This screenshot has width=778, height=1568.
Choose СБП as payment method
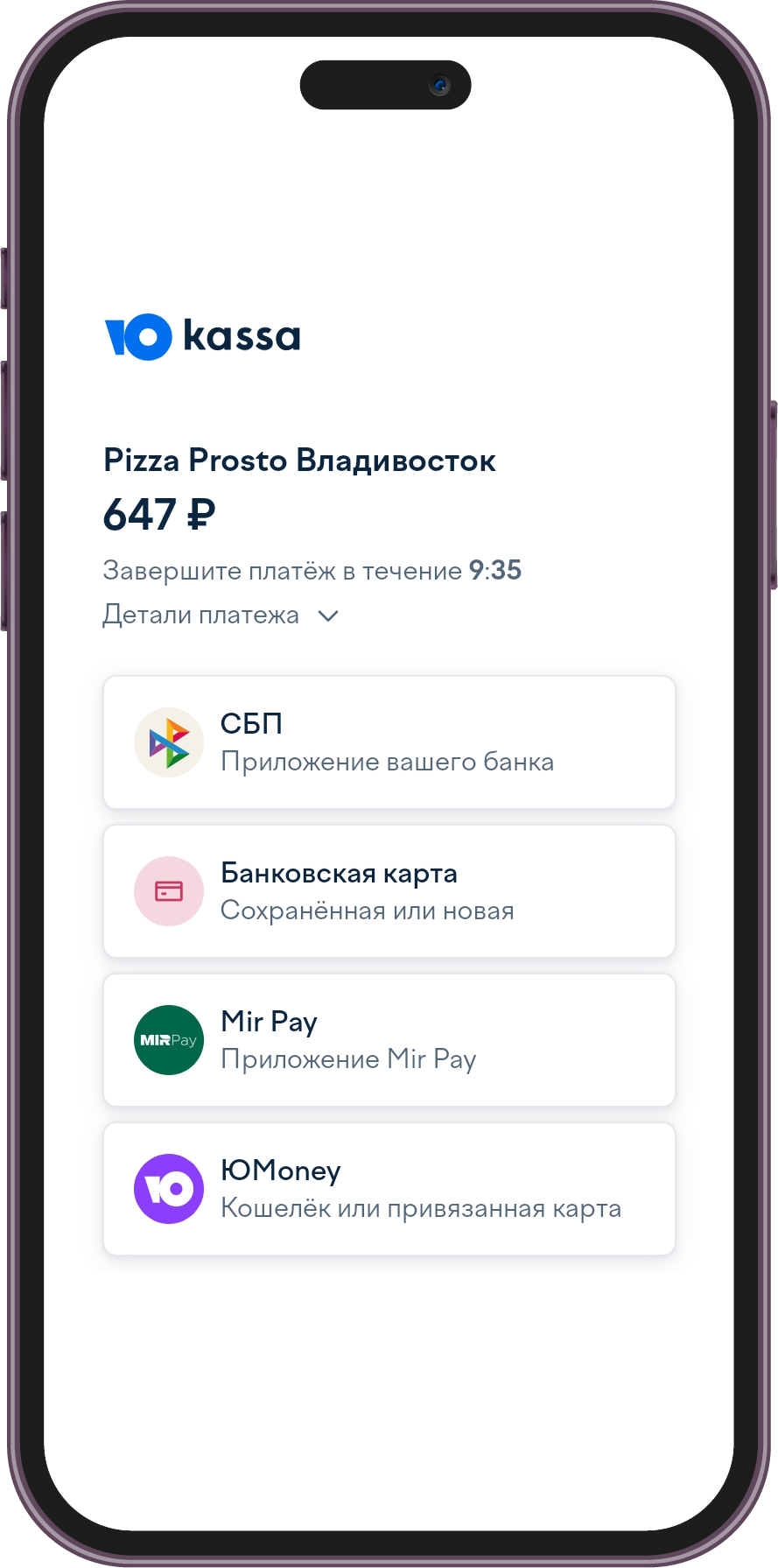389,742
